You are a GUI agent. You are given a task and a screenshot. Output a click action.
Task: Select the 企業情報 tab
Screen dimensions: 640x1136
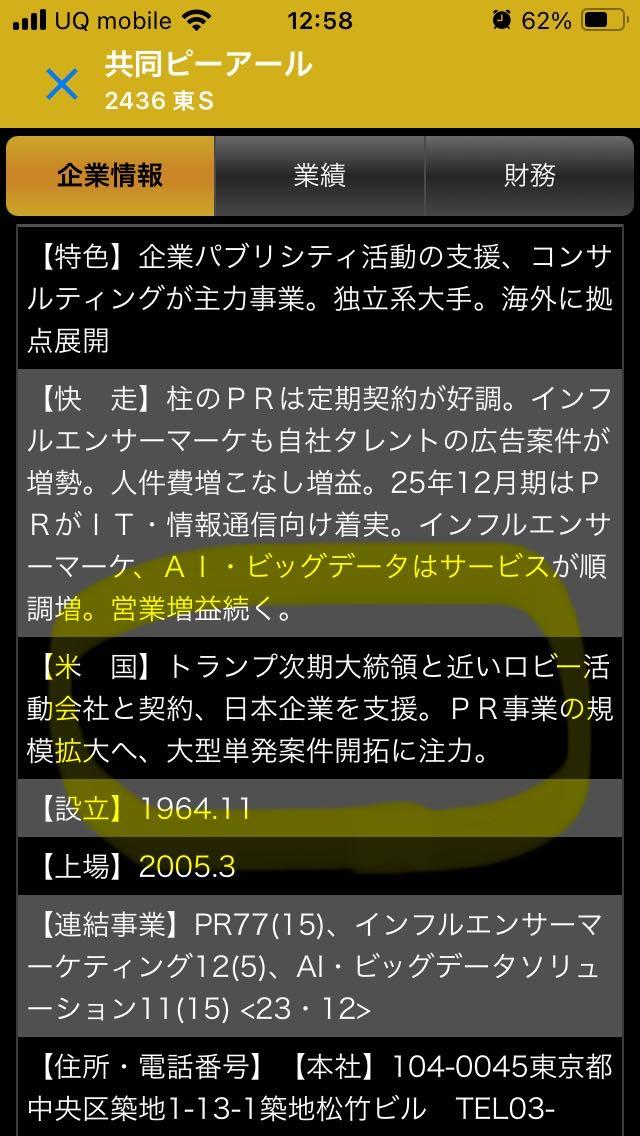tap(110, 176)
